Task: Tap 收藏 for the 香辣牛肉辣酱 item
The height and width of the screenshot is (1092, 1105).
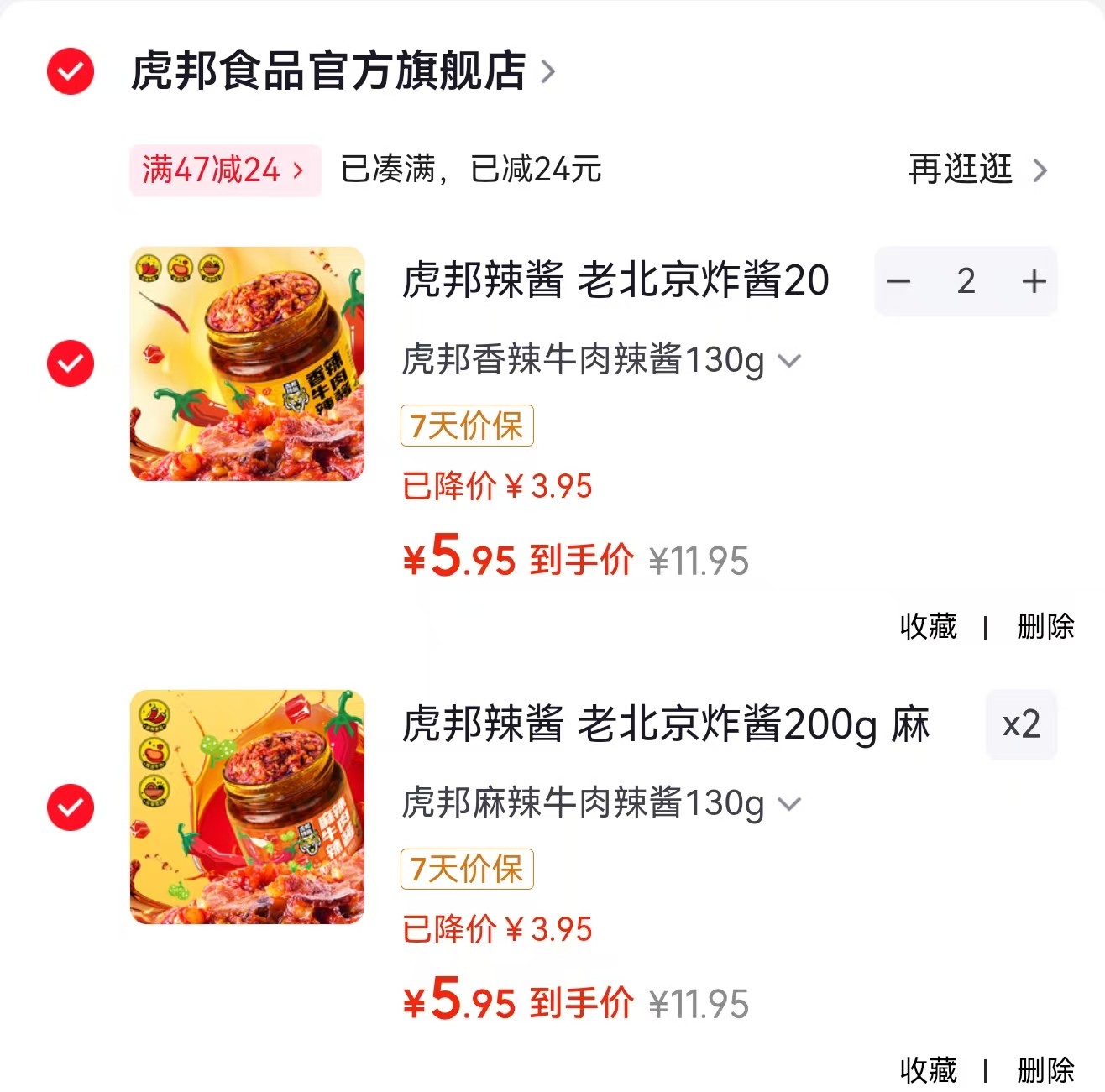Action: pos(928,626)
